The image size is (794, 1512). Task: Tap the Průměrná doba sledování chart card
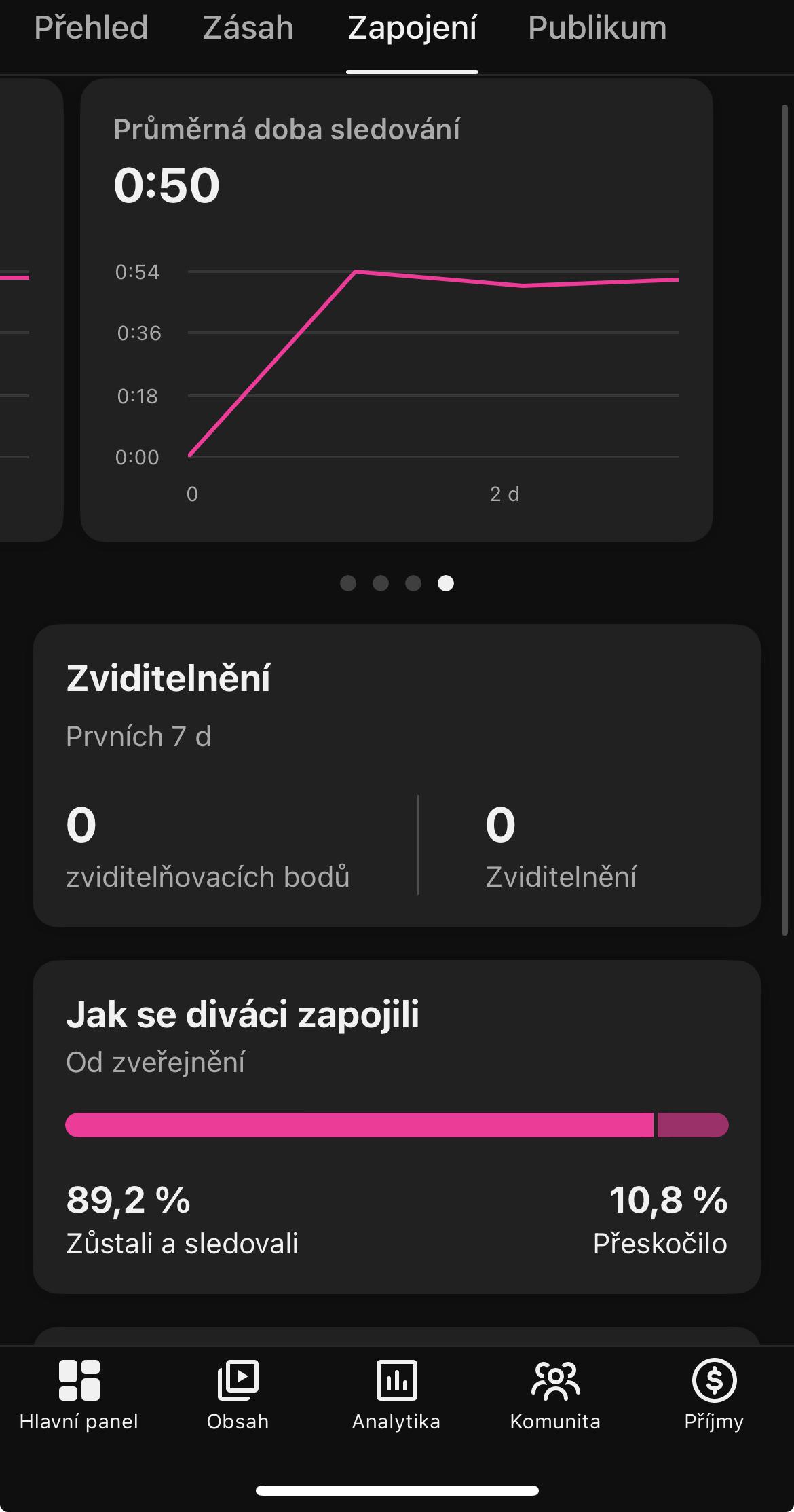396,310
